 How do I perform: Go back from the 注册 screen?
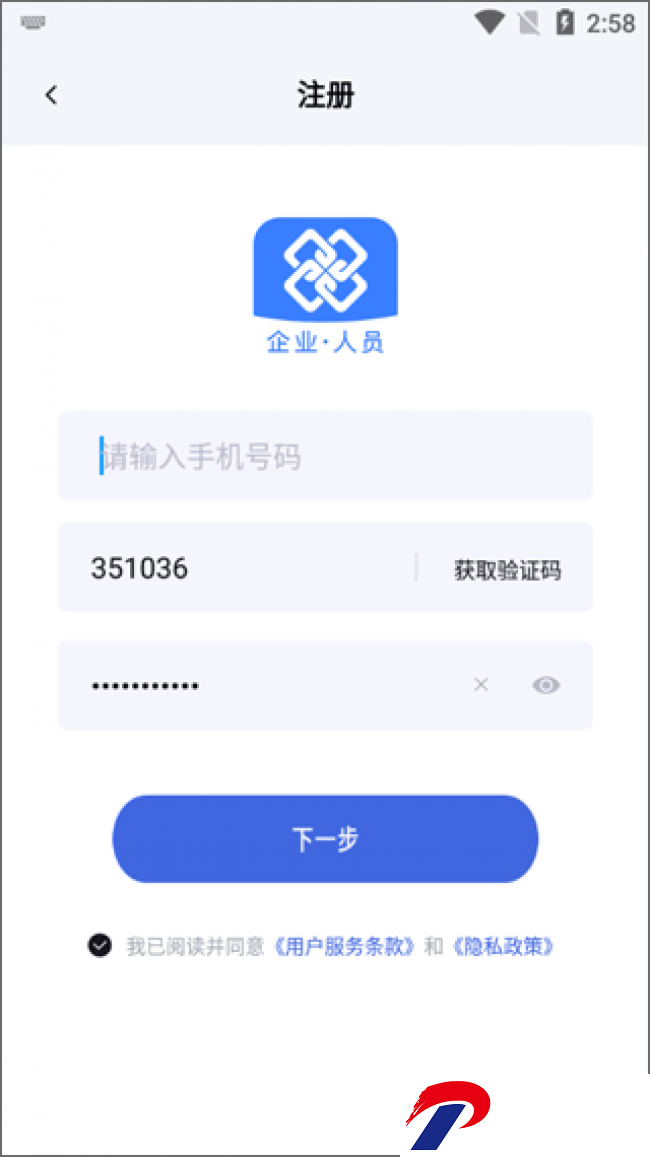(51, 95)
